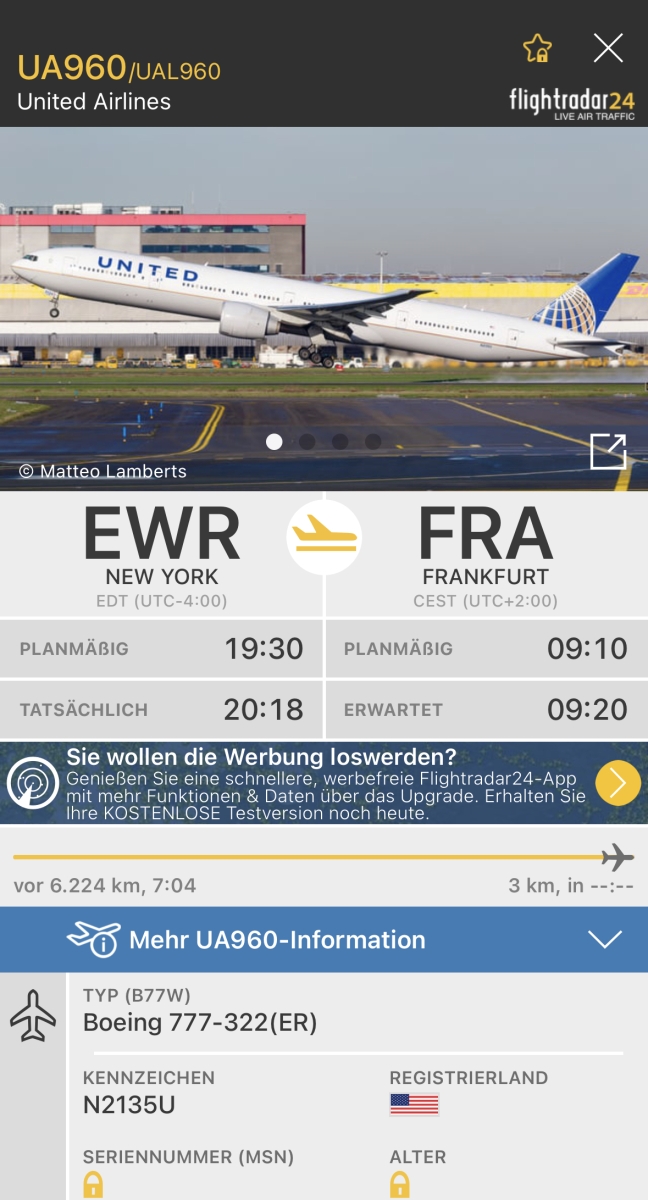Select the second photo page indicator dot
The height and width of the screenshot is (1200, 648).
point(307,441)
